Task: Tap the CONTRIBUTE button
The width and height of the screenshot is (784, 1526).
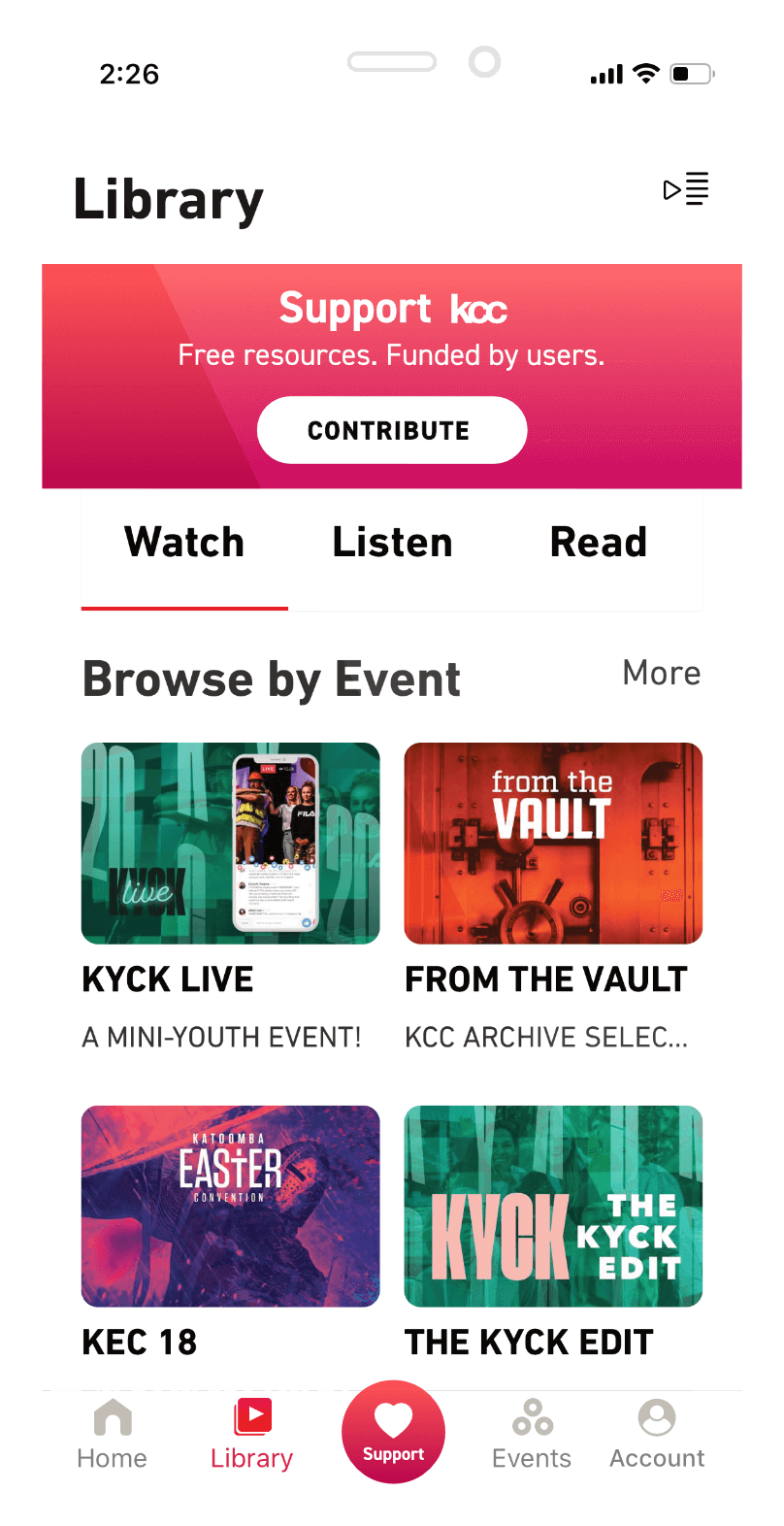Action: click(x=392, y=430)
